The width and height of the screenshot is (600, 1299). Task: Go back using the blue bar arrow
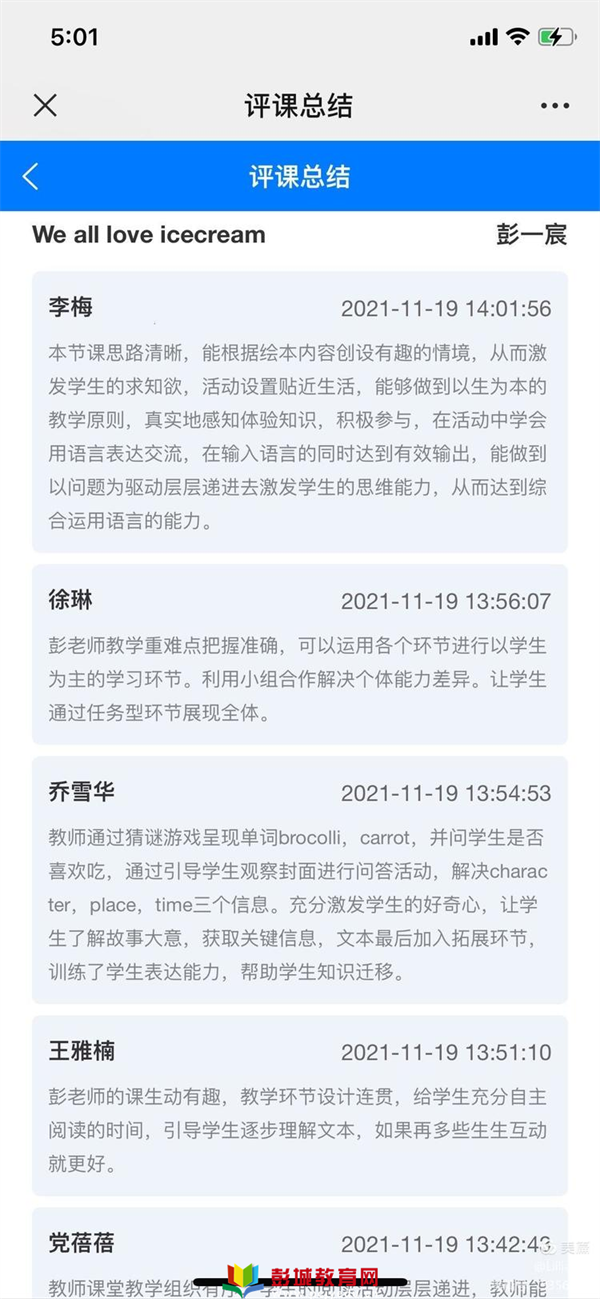click(31, 177)
